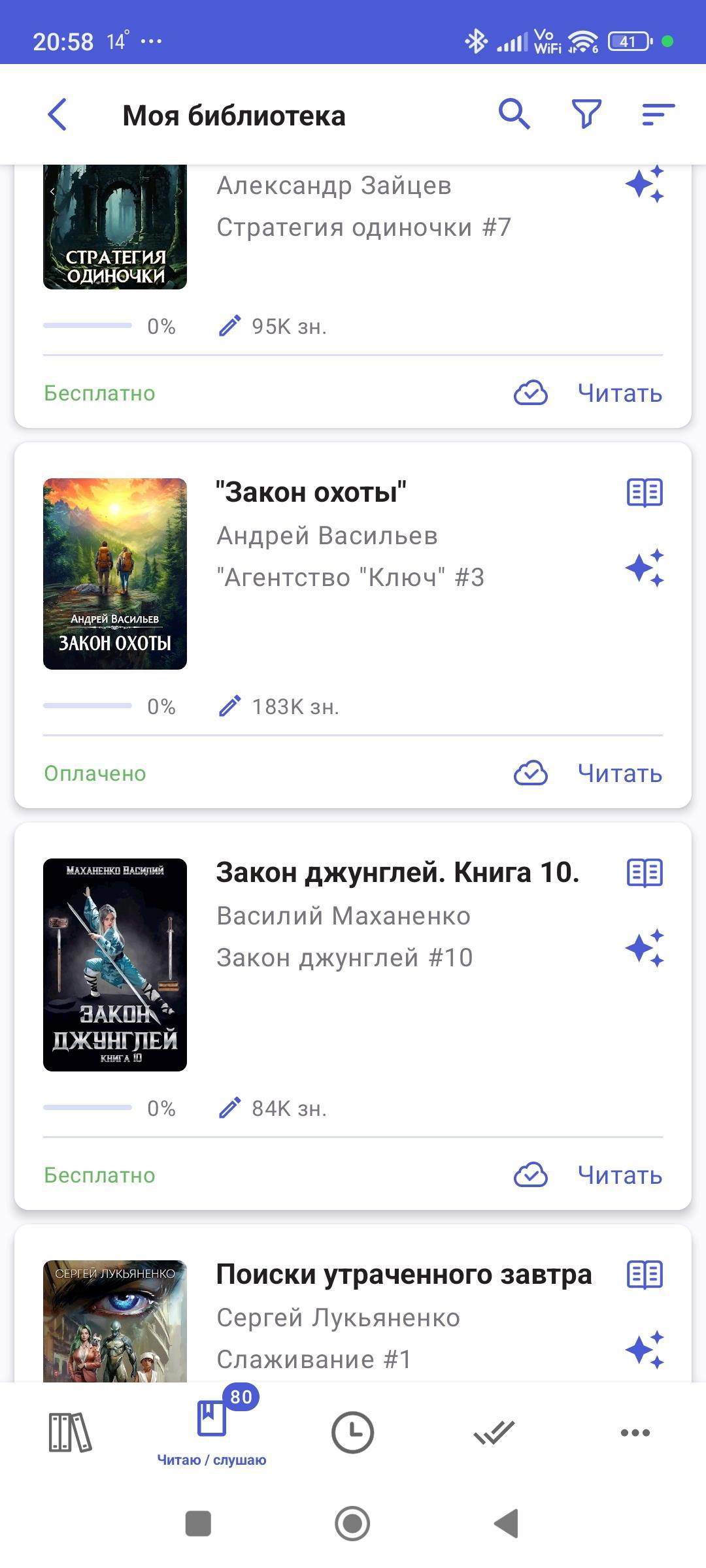Switch to the clock history tab
Viewport: 706px width, 1568px height.
point(352,1432)
